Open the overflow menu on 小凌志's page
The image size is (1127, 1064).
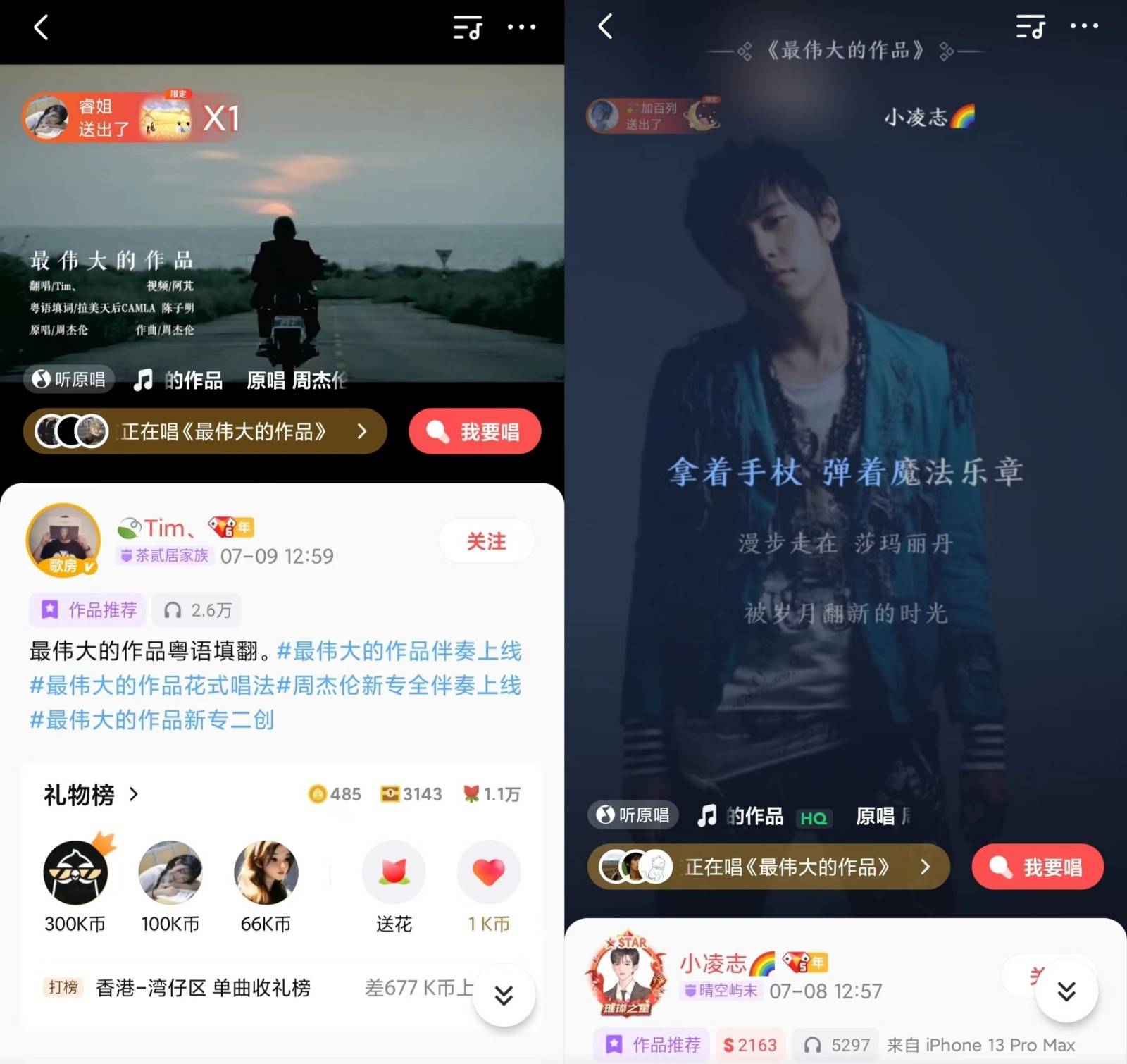[1084, 26]
